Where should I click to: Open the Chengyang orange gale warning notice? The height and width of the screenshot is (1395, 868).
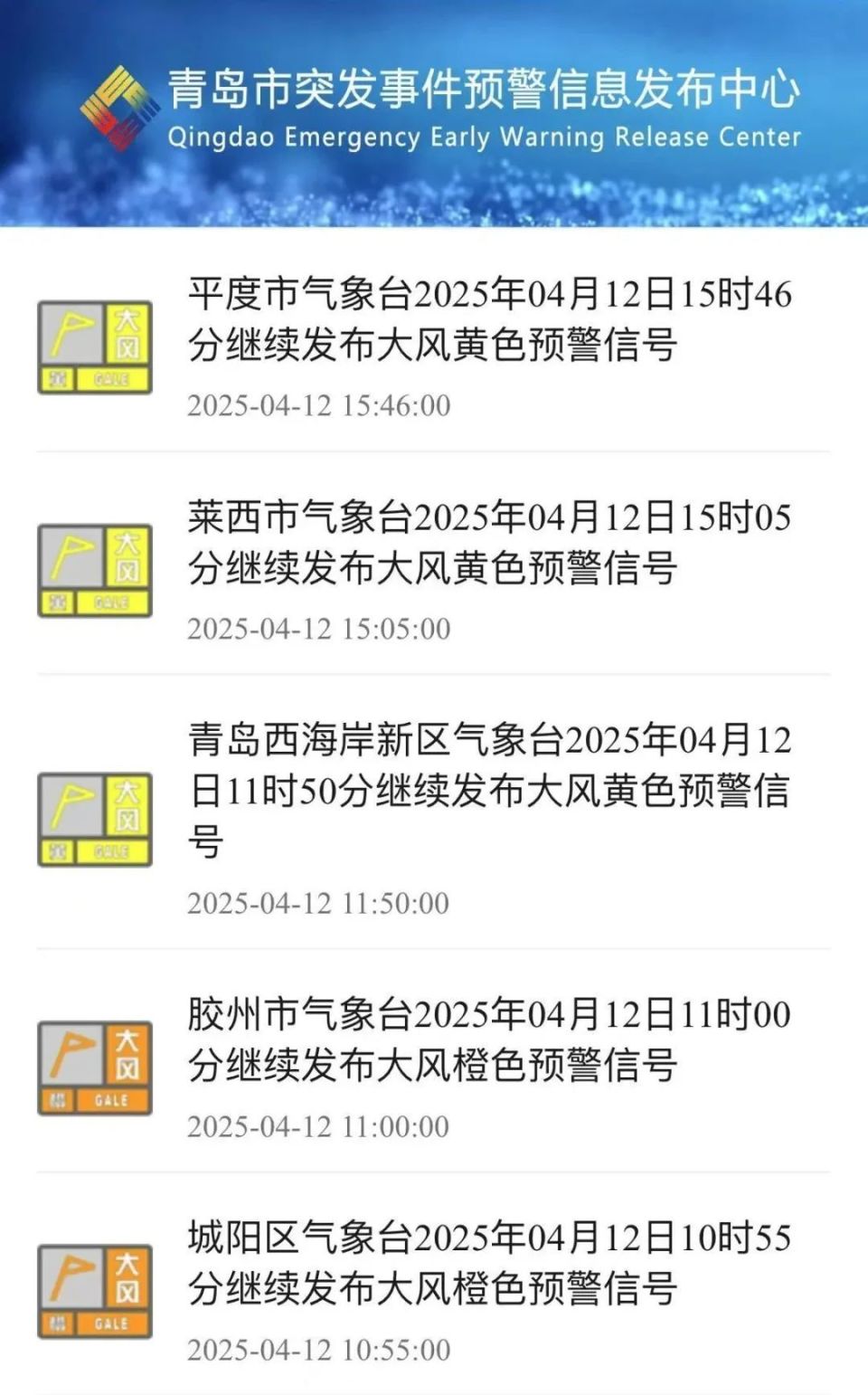488,1267
